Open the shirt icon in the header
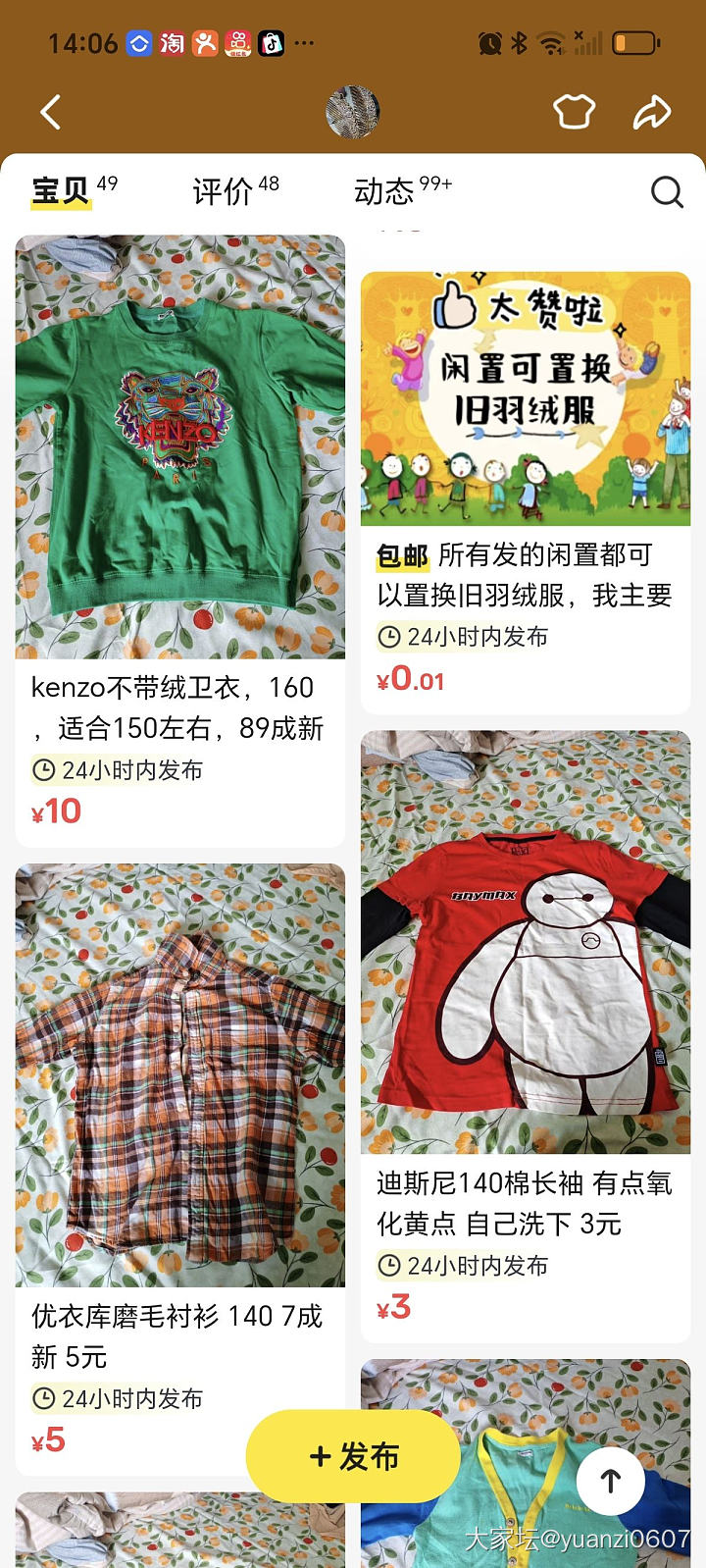This screenshot has height=1568, width=706. [574, 112]
